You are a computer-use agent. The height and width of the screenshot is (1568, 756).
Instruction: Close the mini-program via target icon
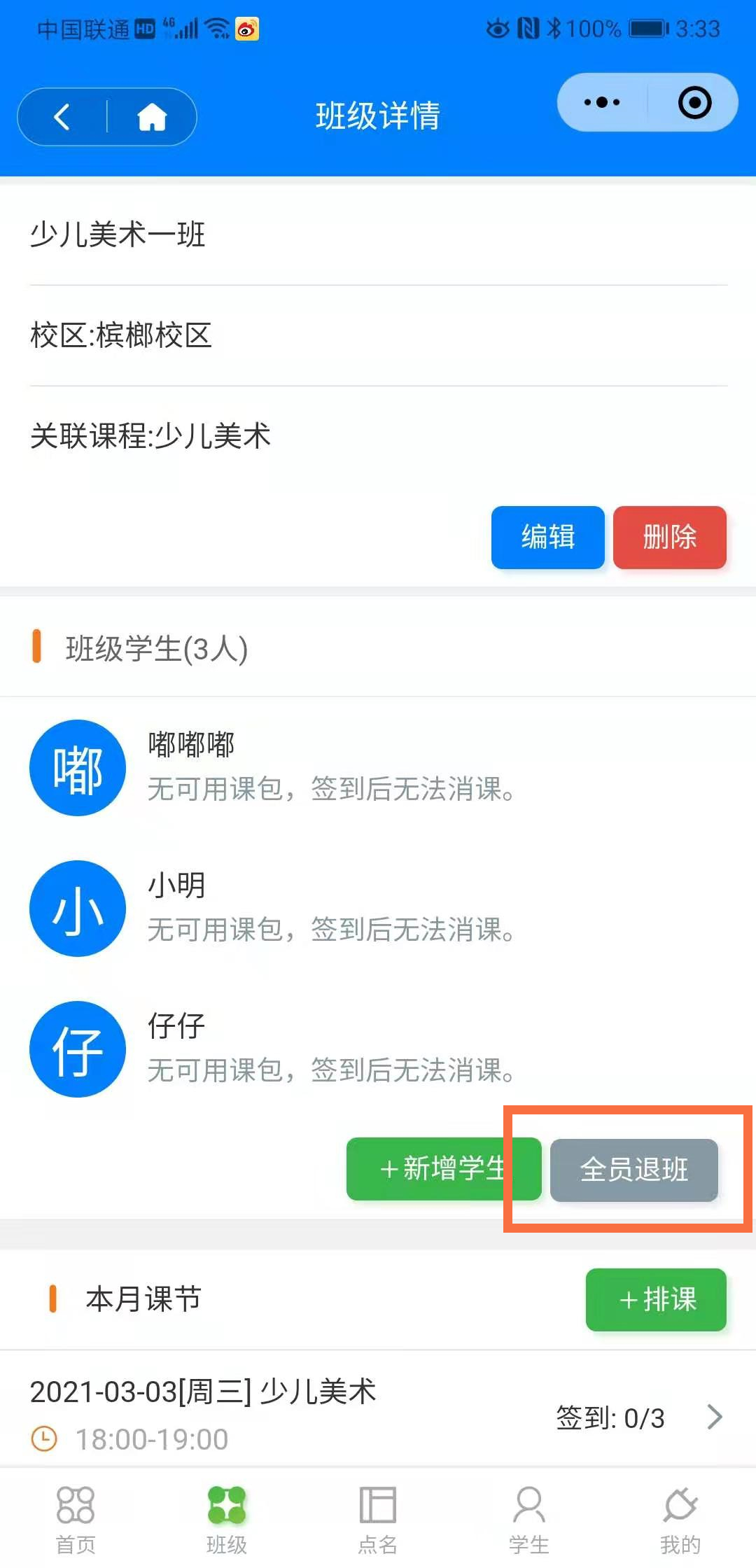tap(694, 103)
